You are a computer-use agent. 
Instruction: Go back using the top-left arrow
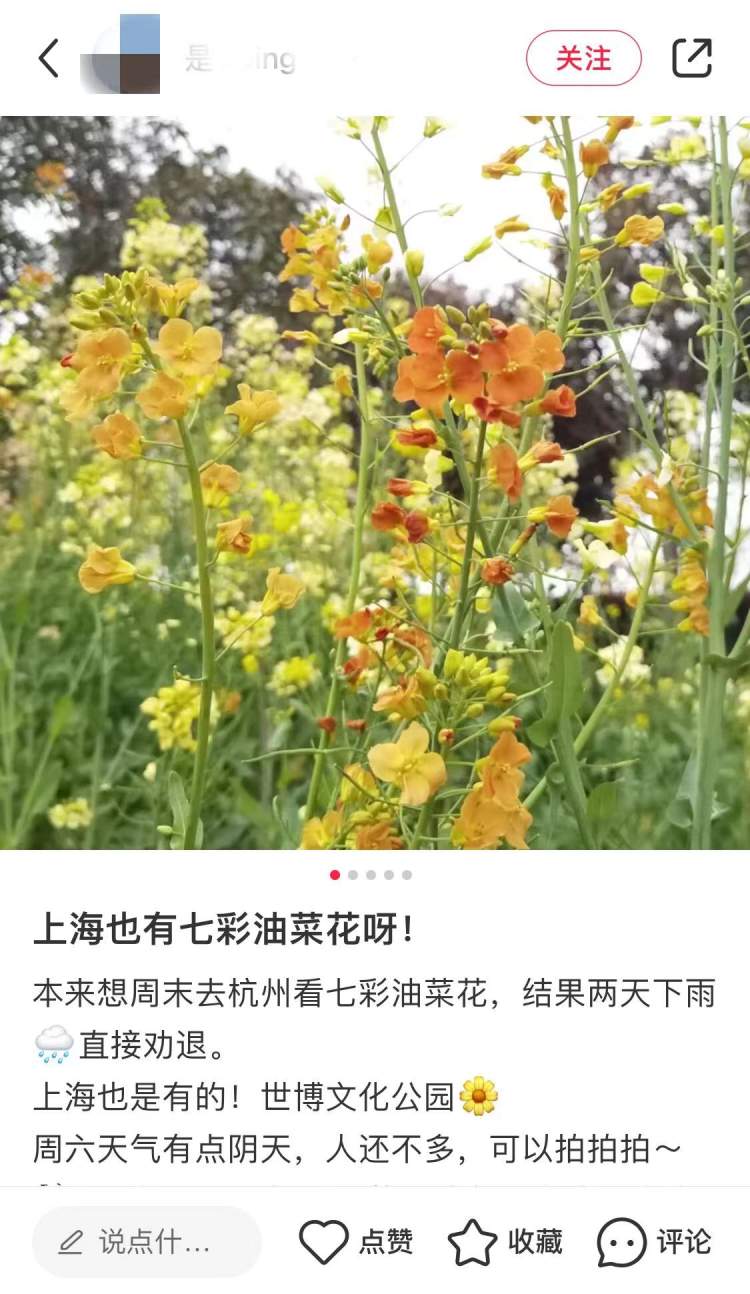pos(48,58)
